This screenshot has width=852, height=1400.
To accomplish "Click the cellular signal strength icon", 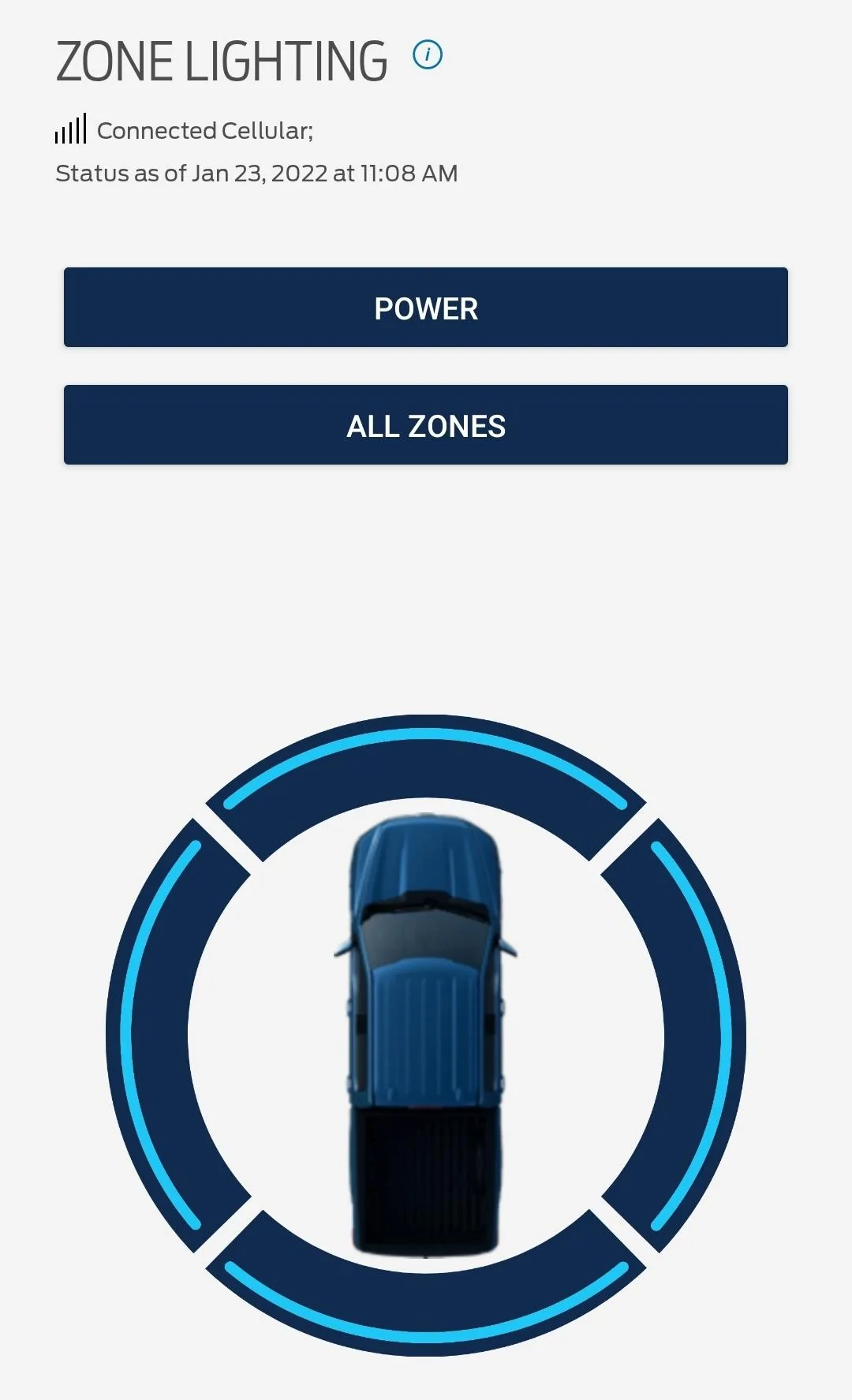I will pyautogui.click(x=70, y=129).
